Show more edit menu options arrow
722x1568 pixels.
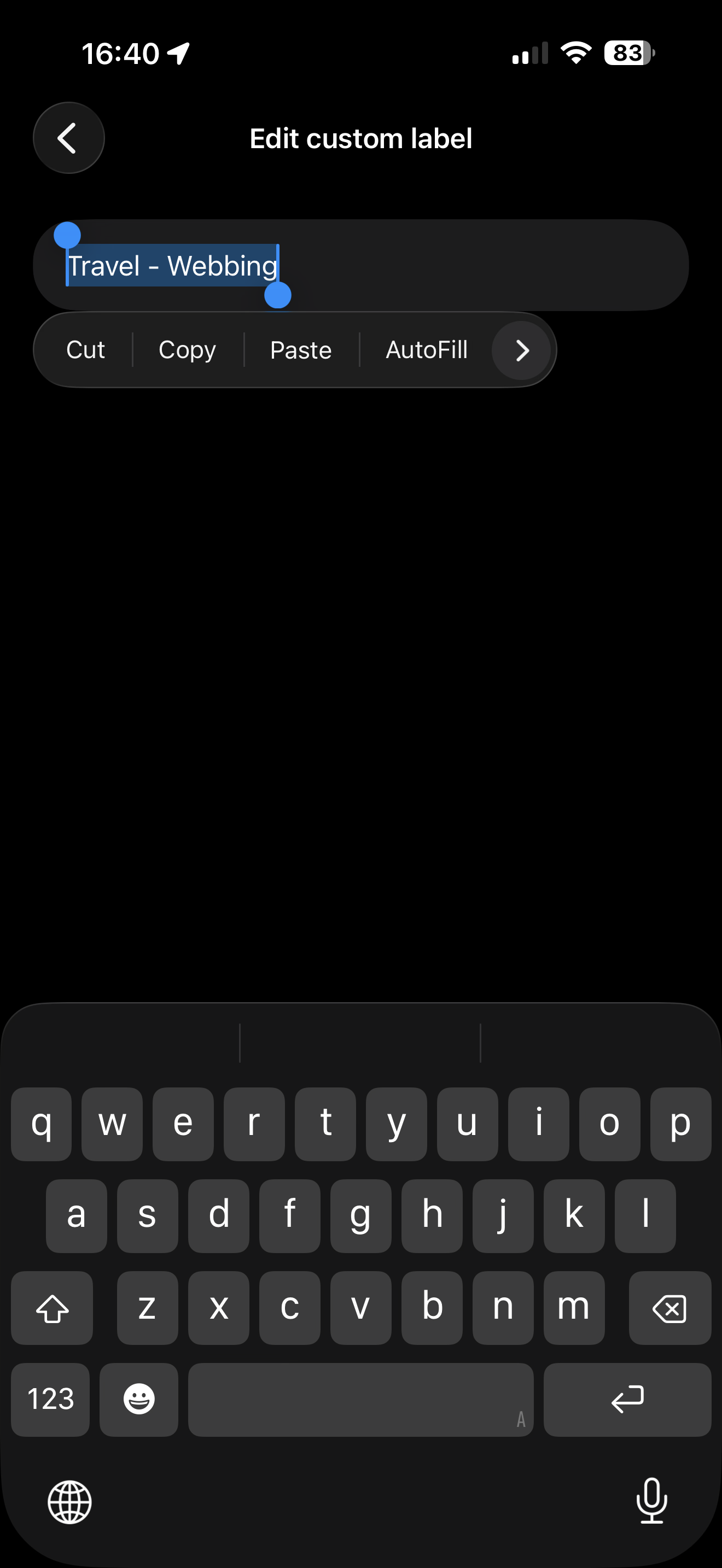[522, 350]
